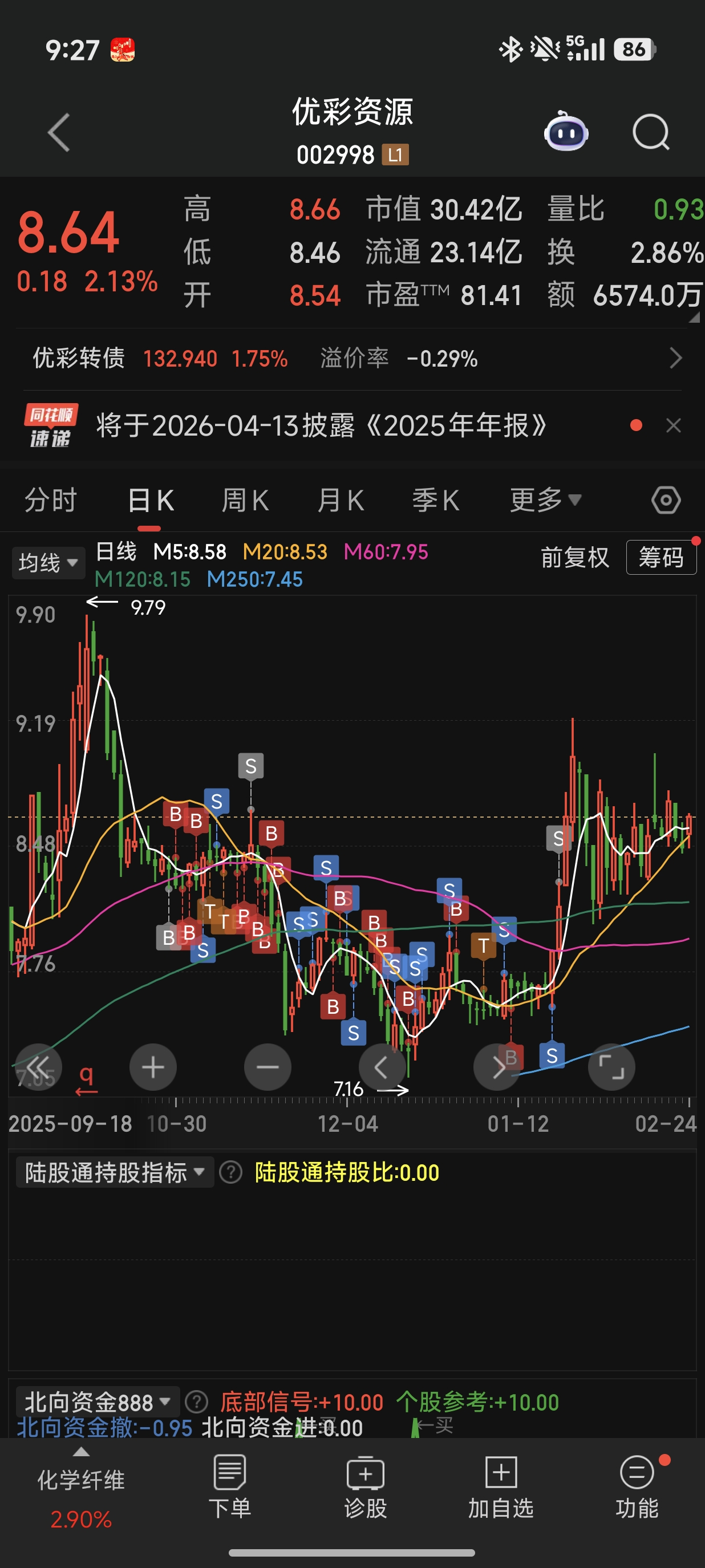Switch to the 分时 chart tab
Screen dimensions: 705x1568
pos(51,501)
